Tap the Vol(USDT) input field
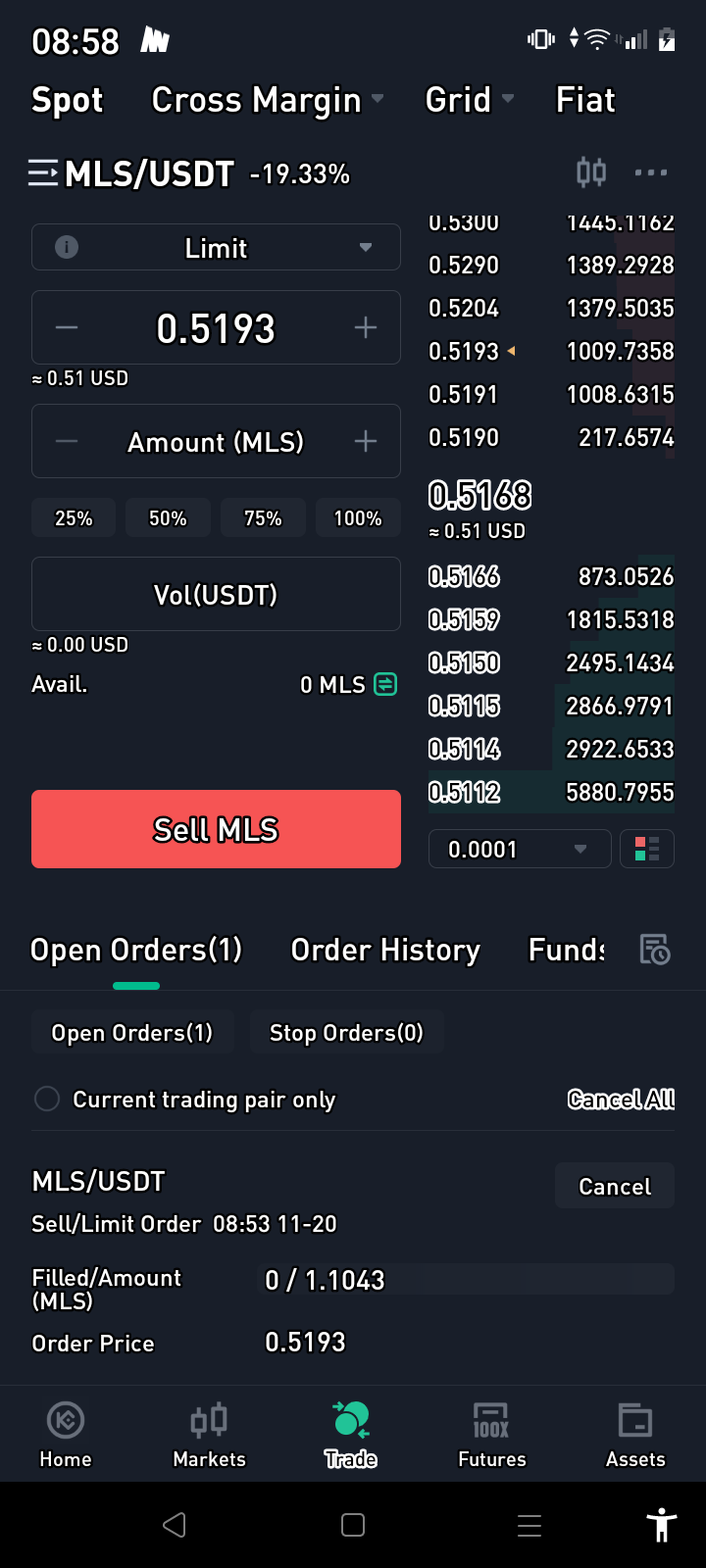The height and width of the screenshot is (1568, 706). pos(216,594)
